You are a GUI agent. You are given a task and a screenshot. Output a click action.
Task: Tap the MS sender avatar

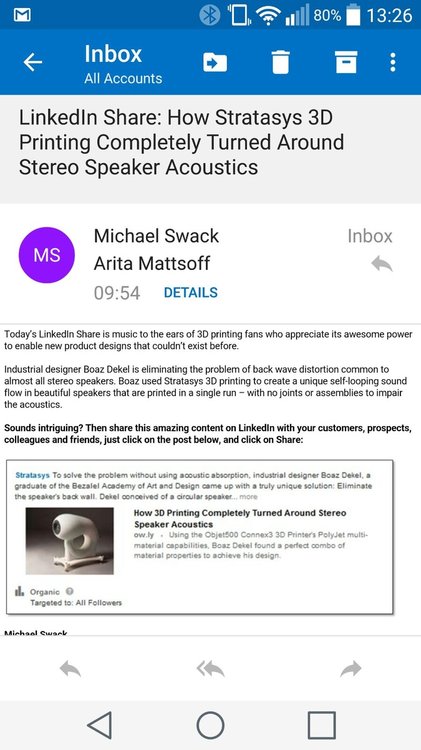[x=46, y=255]
